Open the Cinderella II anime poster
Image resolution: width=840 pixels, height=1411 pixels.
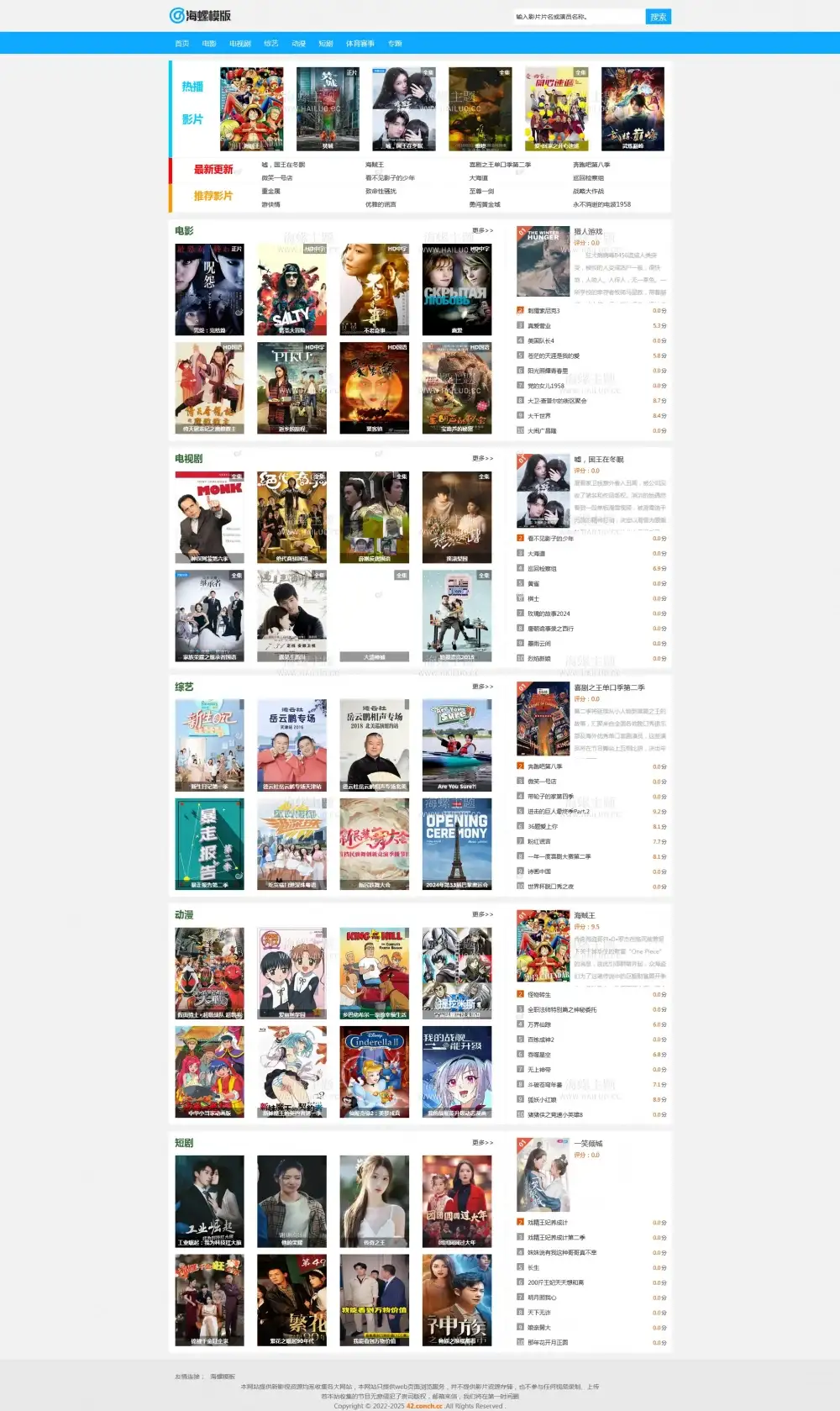pyautogui.click(x=374, y=1071)
